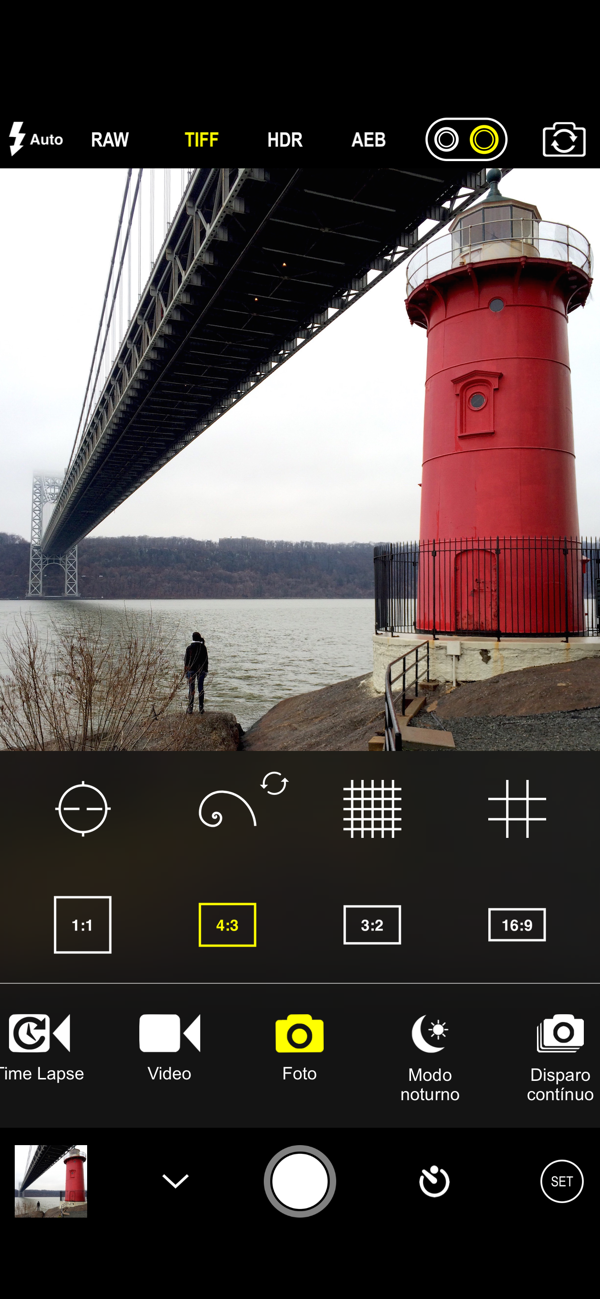Select TIFF image format
The width and height of the screenshot is (600, 1299).
[201, 140]
